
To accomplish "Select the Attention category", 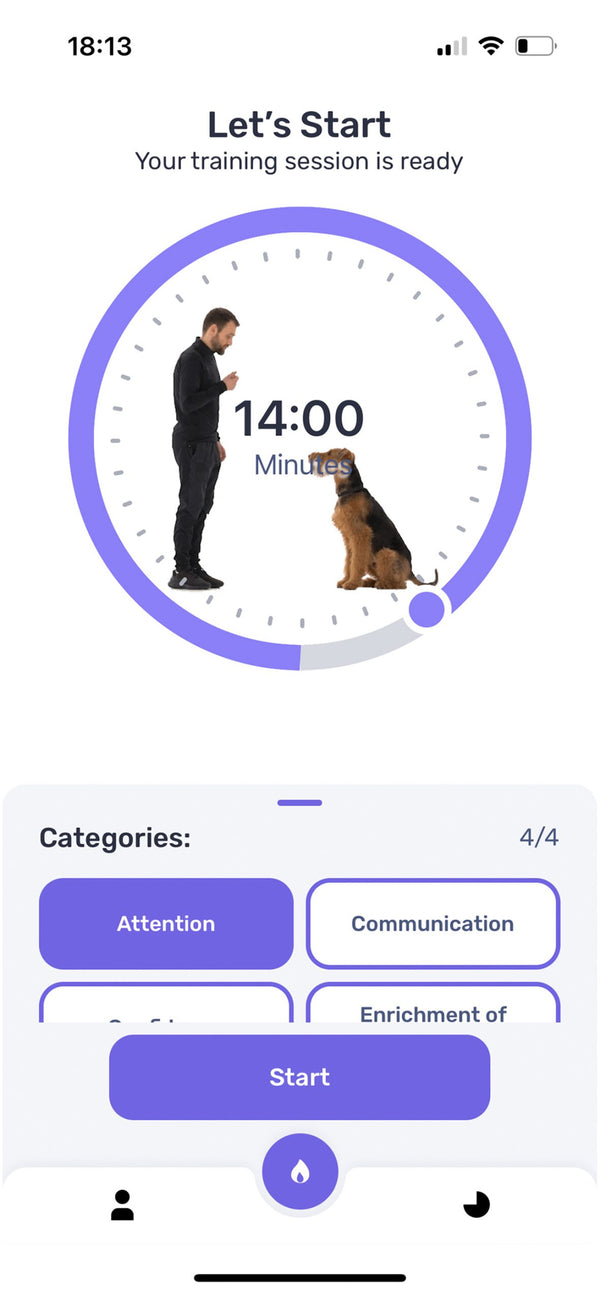I will pyautogui.click(x=166, y=923).
